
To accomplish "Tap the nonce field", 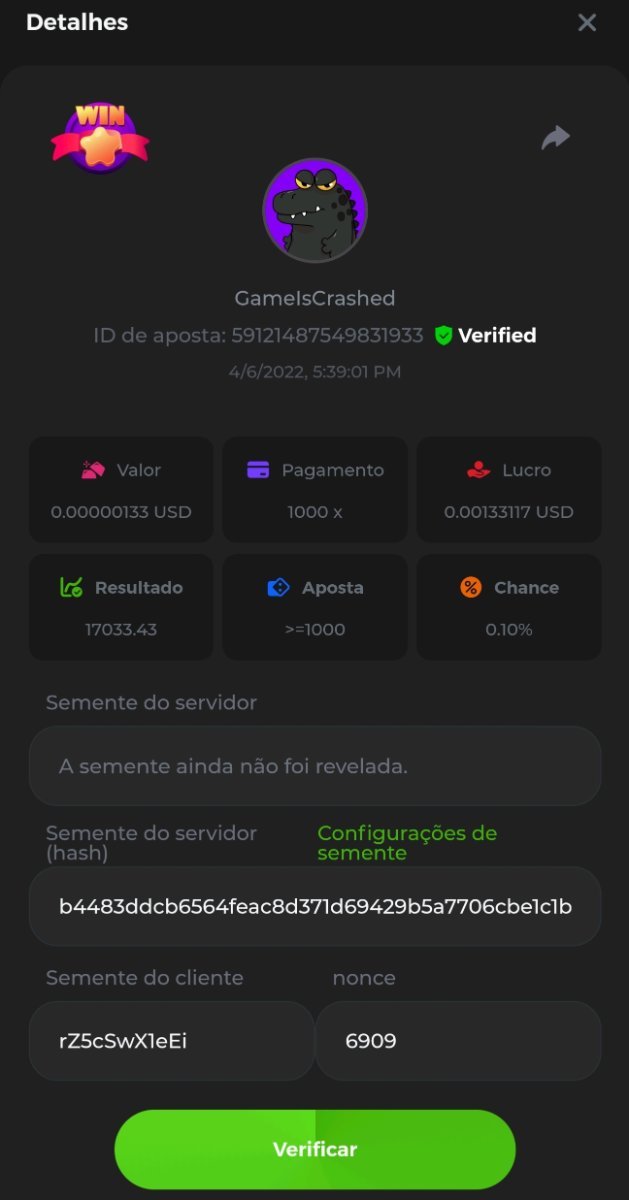I will [458, 1041].
